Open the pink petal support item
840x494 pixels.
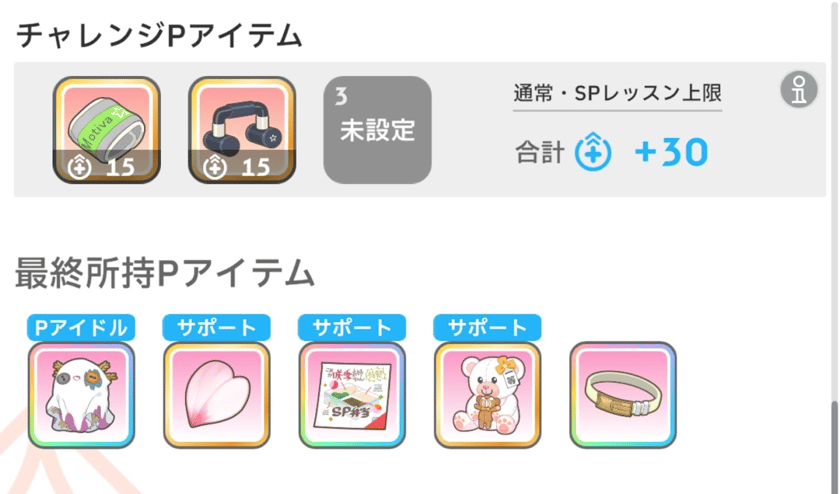pyautogui.click(x=216, y=395)
